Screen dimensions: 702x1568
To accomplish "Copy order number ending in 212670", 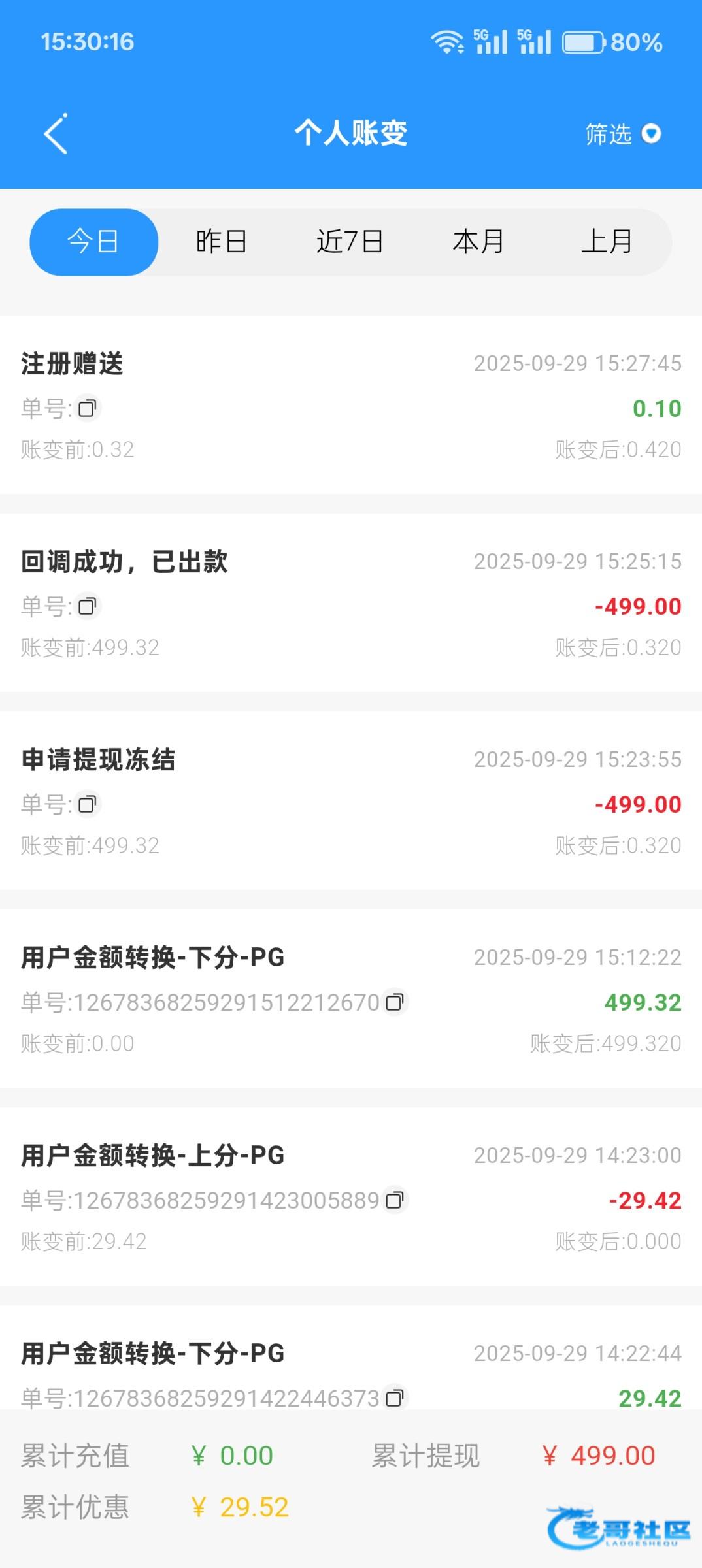I will [395, 1002].
